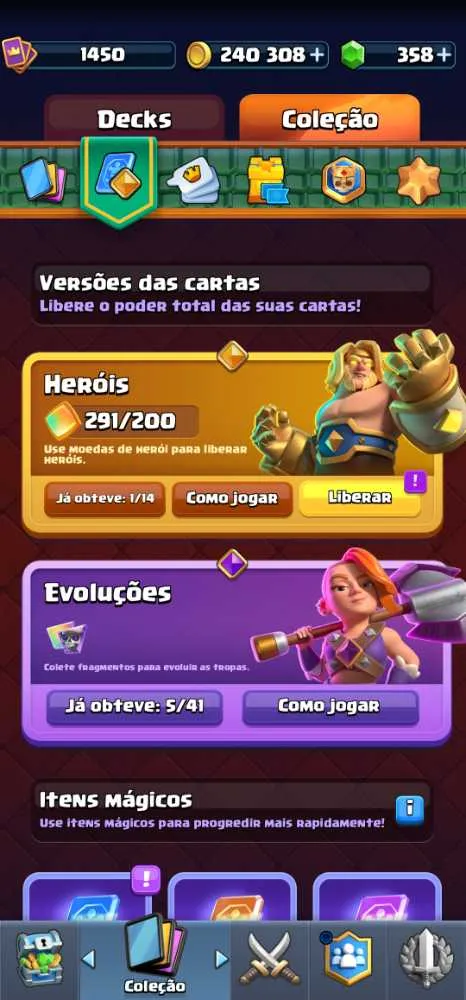Open Como jogar in Evoluções card

[x=330, y=707]
